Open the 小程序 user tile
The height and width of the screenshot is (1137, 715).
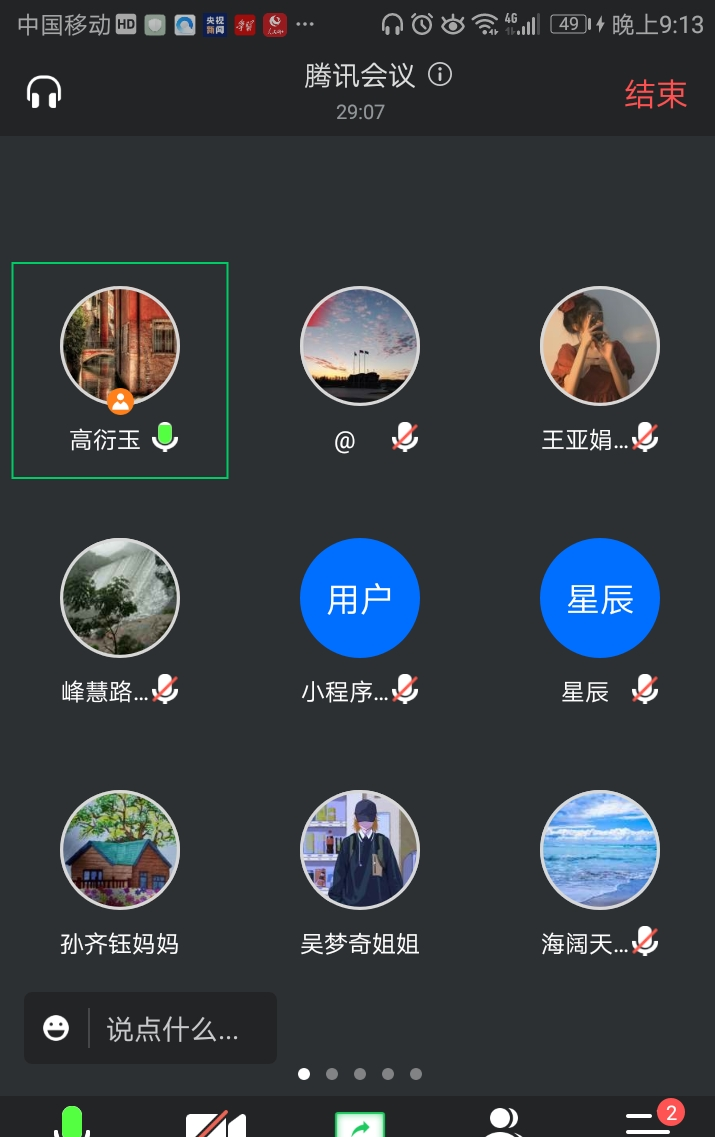point(360,620)
